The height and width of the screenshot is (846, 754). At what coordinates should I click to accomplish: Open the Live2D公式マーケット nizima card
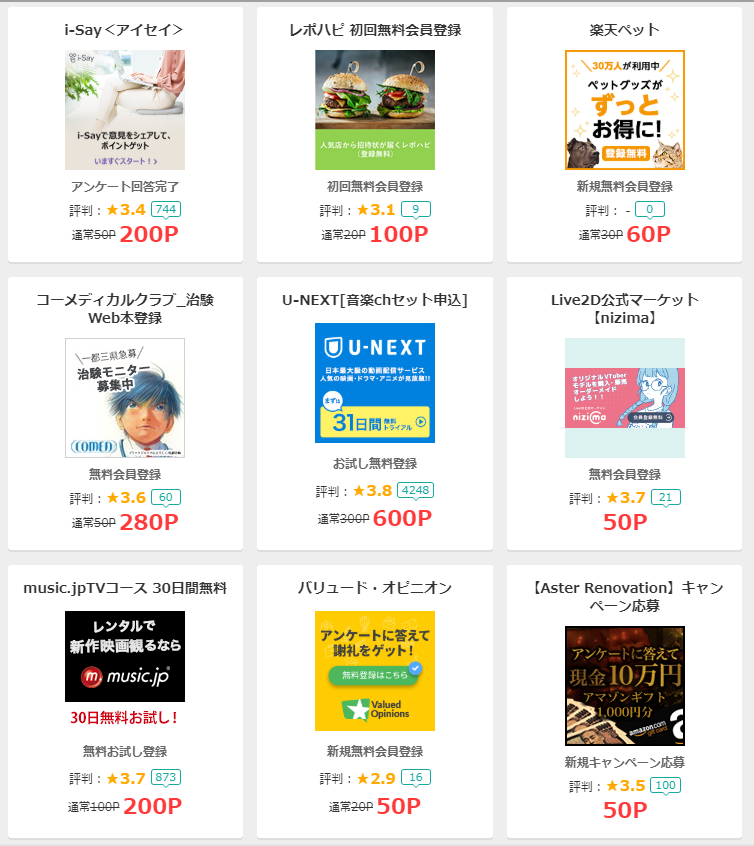[625, 398]
